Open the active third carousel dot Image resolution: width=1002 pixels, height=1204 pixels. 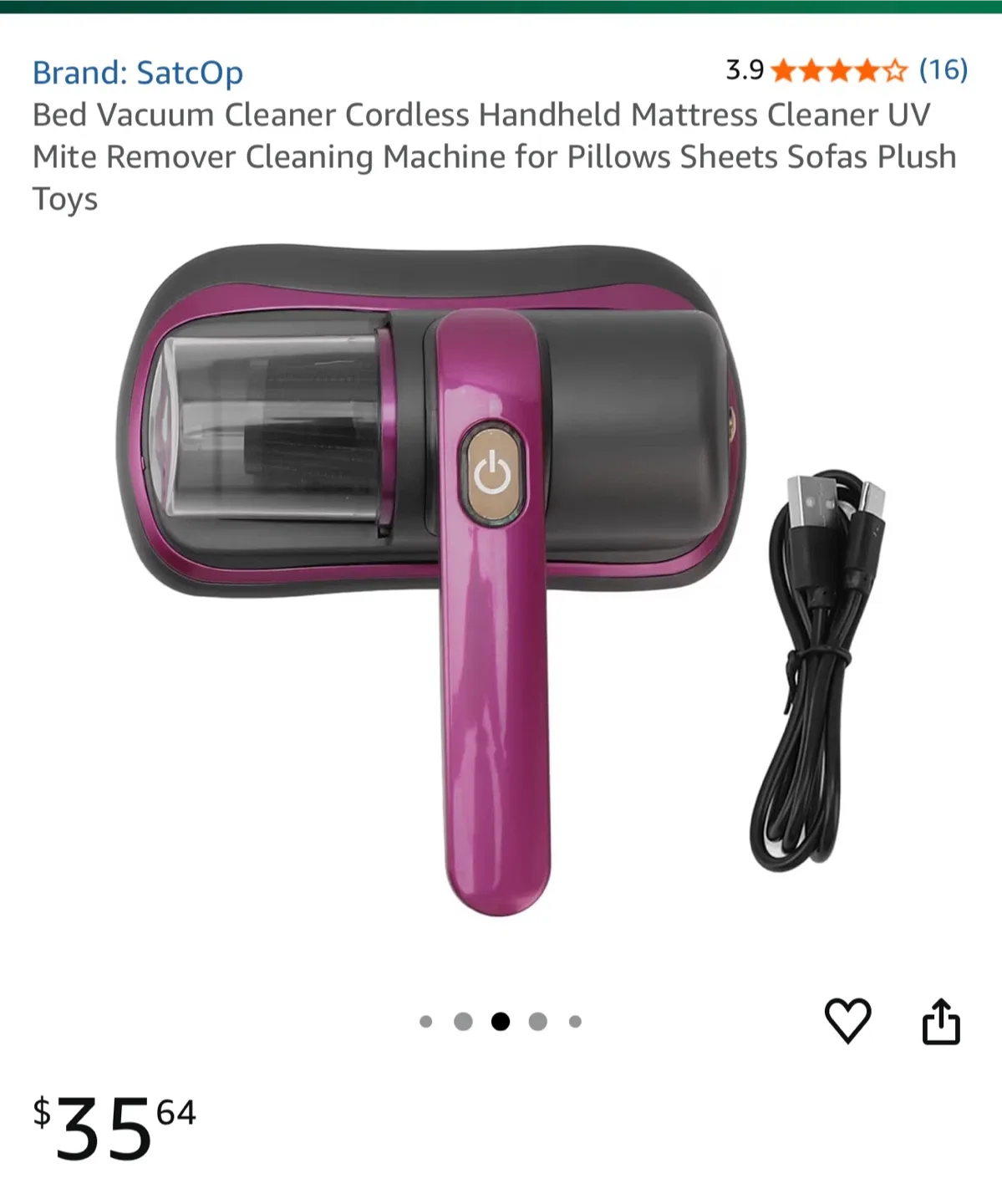tap(501, 1020)
